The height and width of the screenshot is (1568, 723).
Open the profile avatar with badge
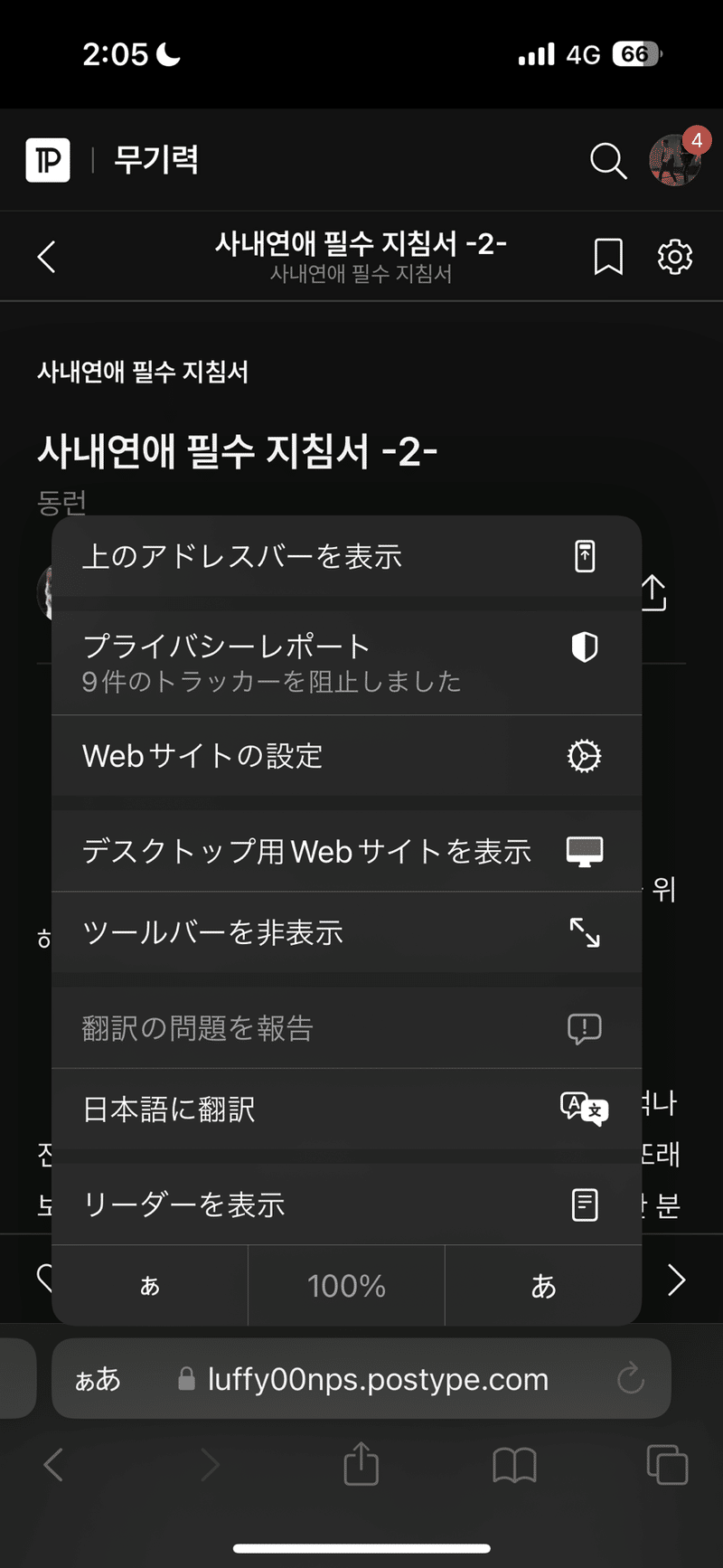[675, 160]
